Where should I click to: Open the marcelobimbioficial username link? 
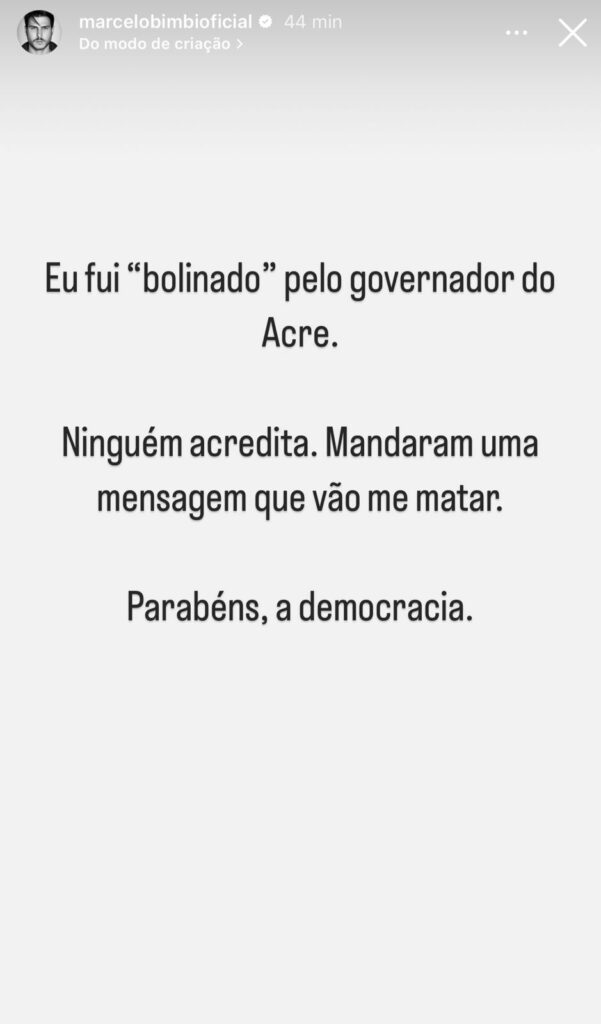click(x=164, y=21)
